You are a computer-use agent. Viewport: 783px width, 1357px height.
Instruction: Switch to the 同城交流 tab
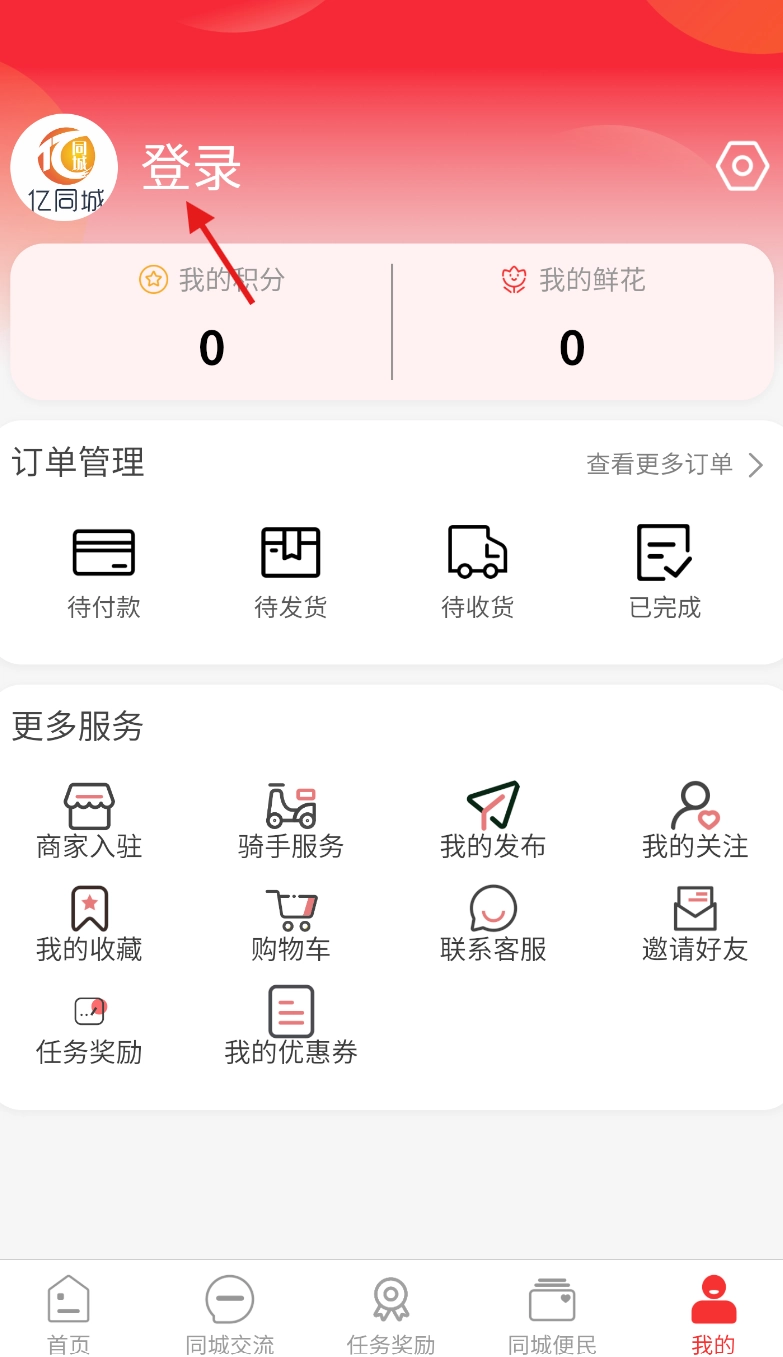point(230,1314)
